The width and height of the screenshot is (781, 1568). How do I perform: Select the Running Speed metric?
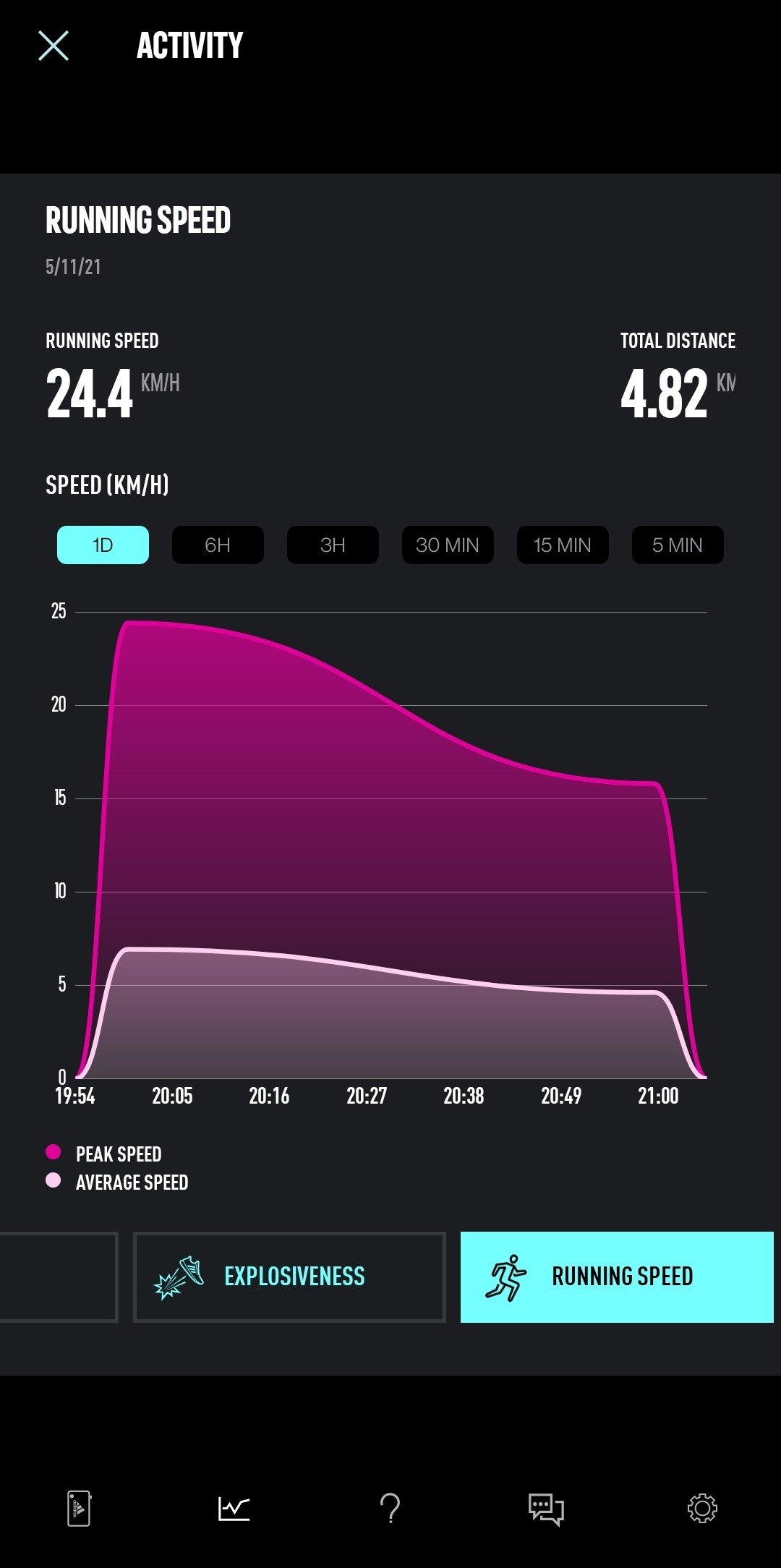tap(617, 1277)
